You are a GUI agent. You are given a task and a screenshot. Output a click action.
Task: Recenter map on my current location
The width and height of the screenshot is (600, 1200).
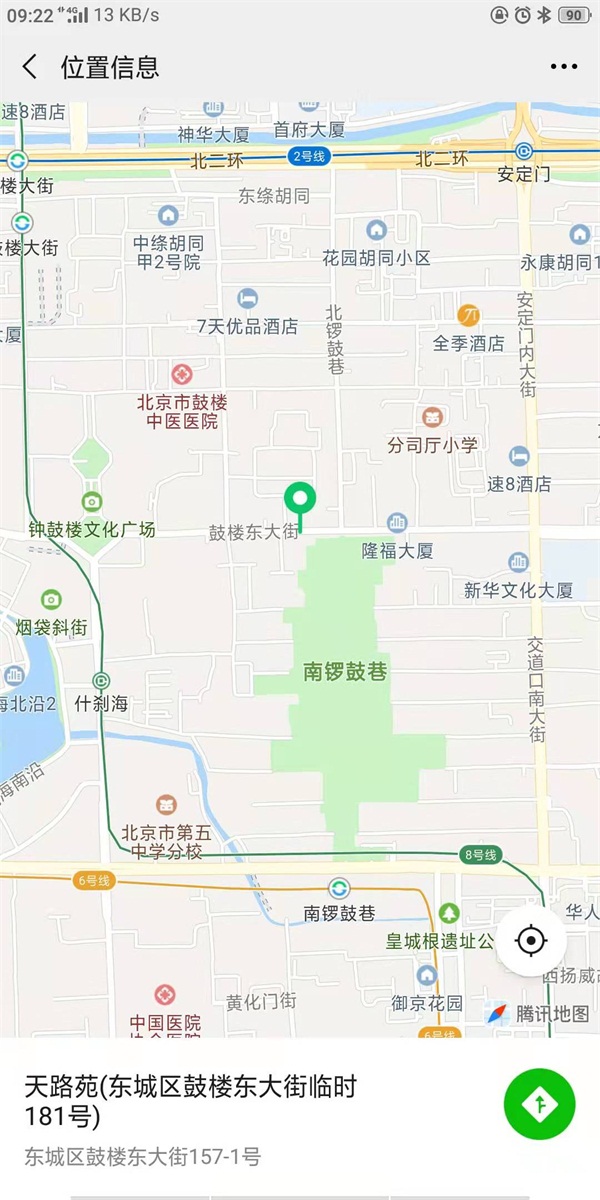point(531,941)
